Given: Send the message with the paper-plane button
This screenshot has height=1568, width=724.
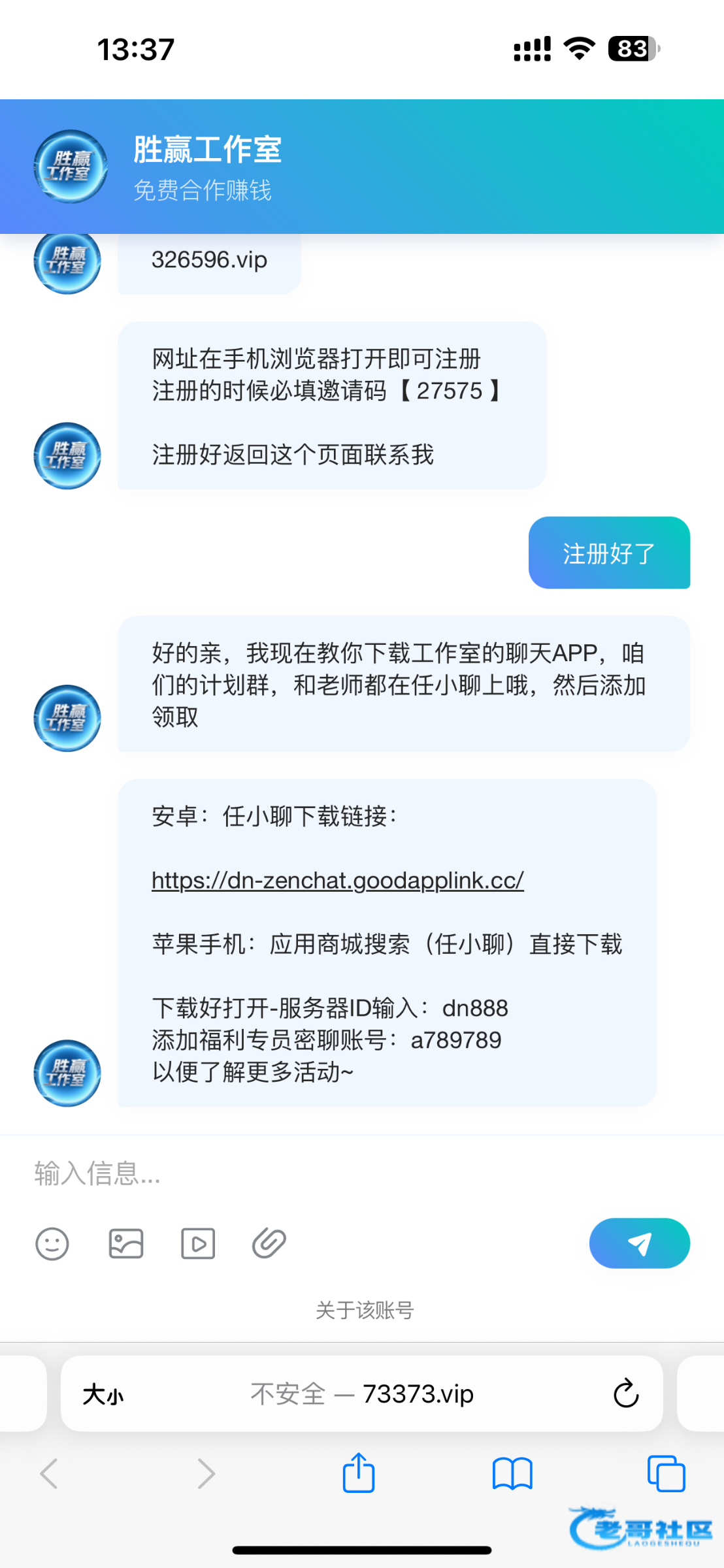Looking at the screenshot, I should coord(639,1243).
